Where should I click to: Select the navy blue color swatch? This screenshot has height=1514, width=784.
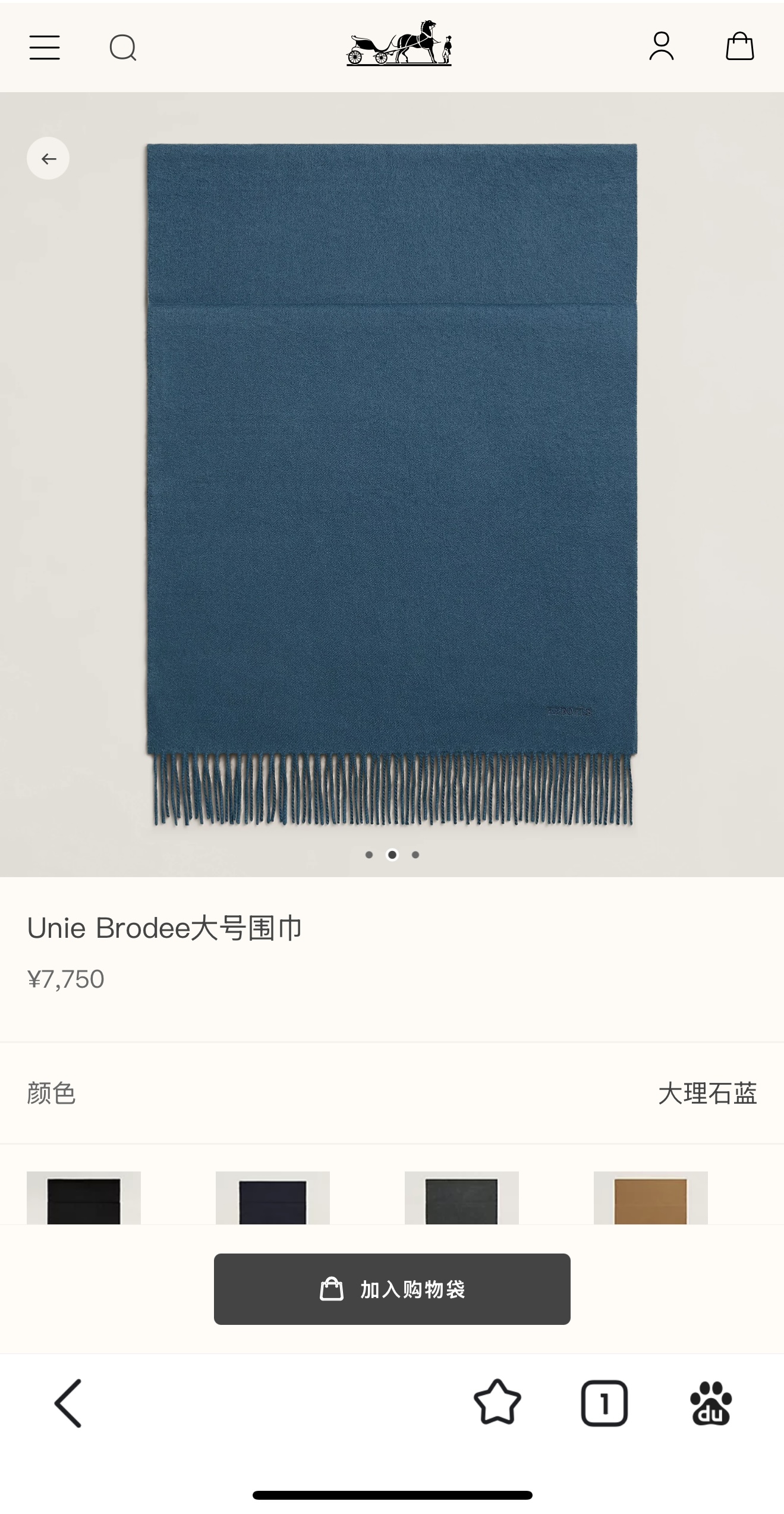click(x=273, y=1198)
